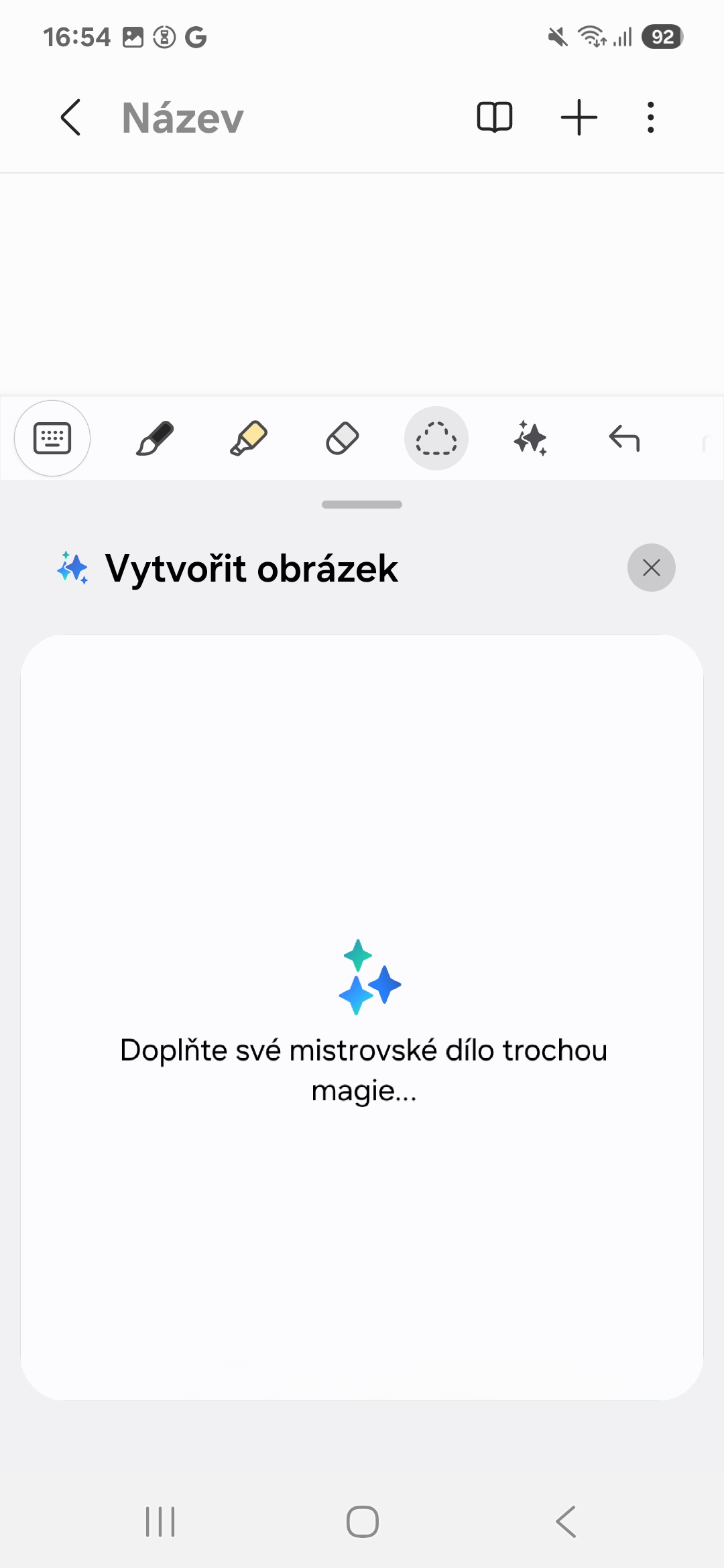The width and height of the screenshot is (724, 1568).
Task: Go to the home screen
Action: [x=363, y=1521]
